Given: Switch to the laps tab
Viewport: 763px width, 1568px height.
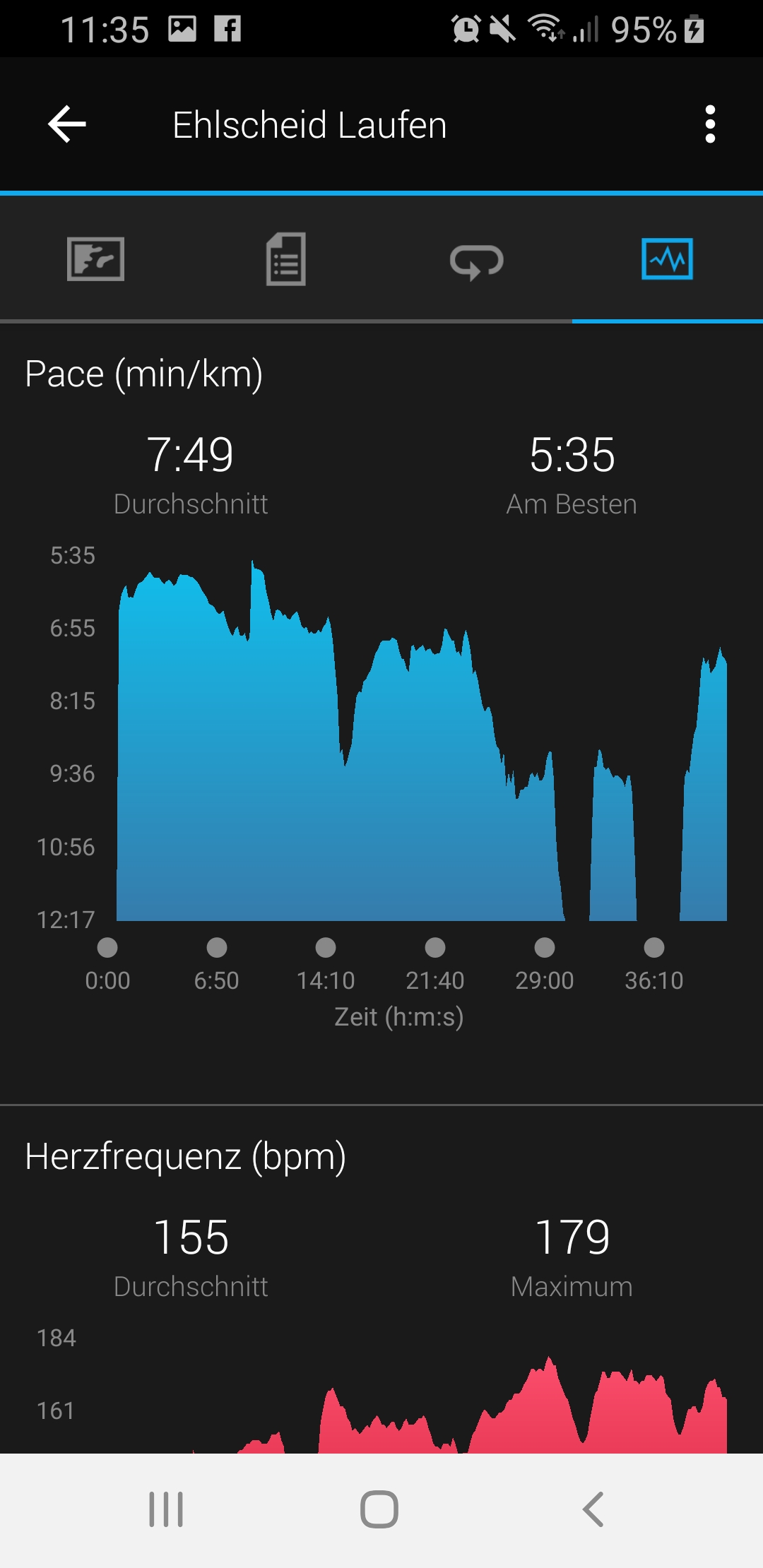Looking at the screenshot, I should [477, 261].
